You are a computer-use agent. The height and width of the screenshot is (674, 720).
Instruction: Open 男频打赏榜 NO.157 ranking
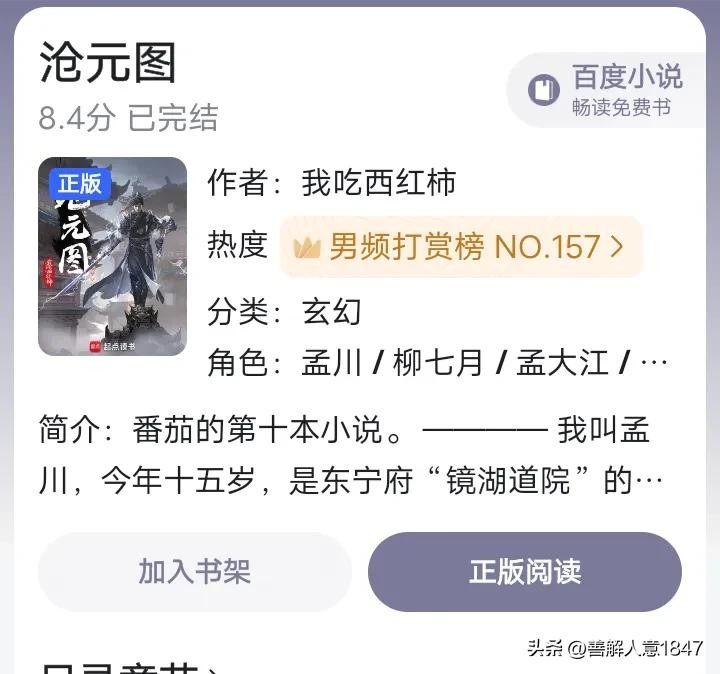pyautogui.click(x=461, y=246)
